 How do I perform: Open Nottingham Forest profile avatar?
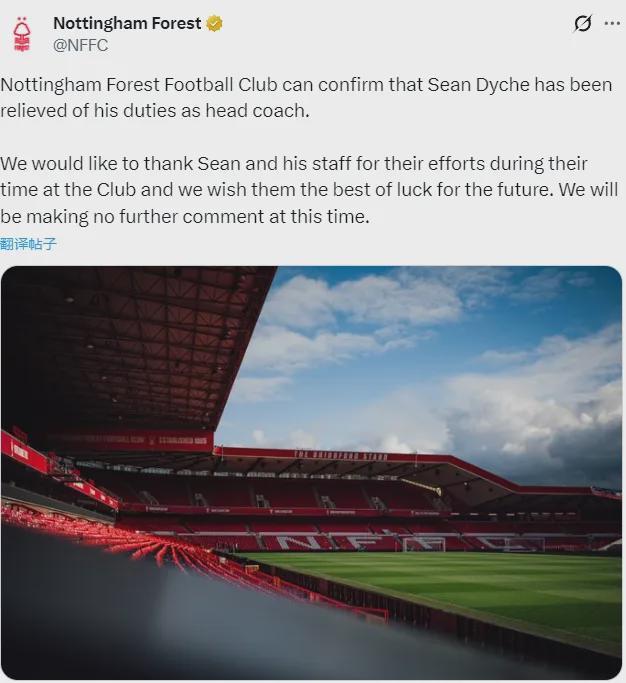point(22,33)
